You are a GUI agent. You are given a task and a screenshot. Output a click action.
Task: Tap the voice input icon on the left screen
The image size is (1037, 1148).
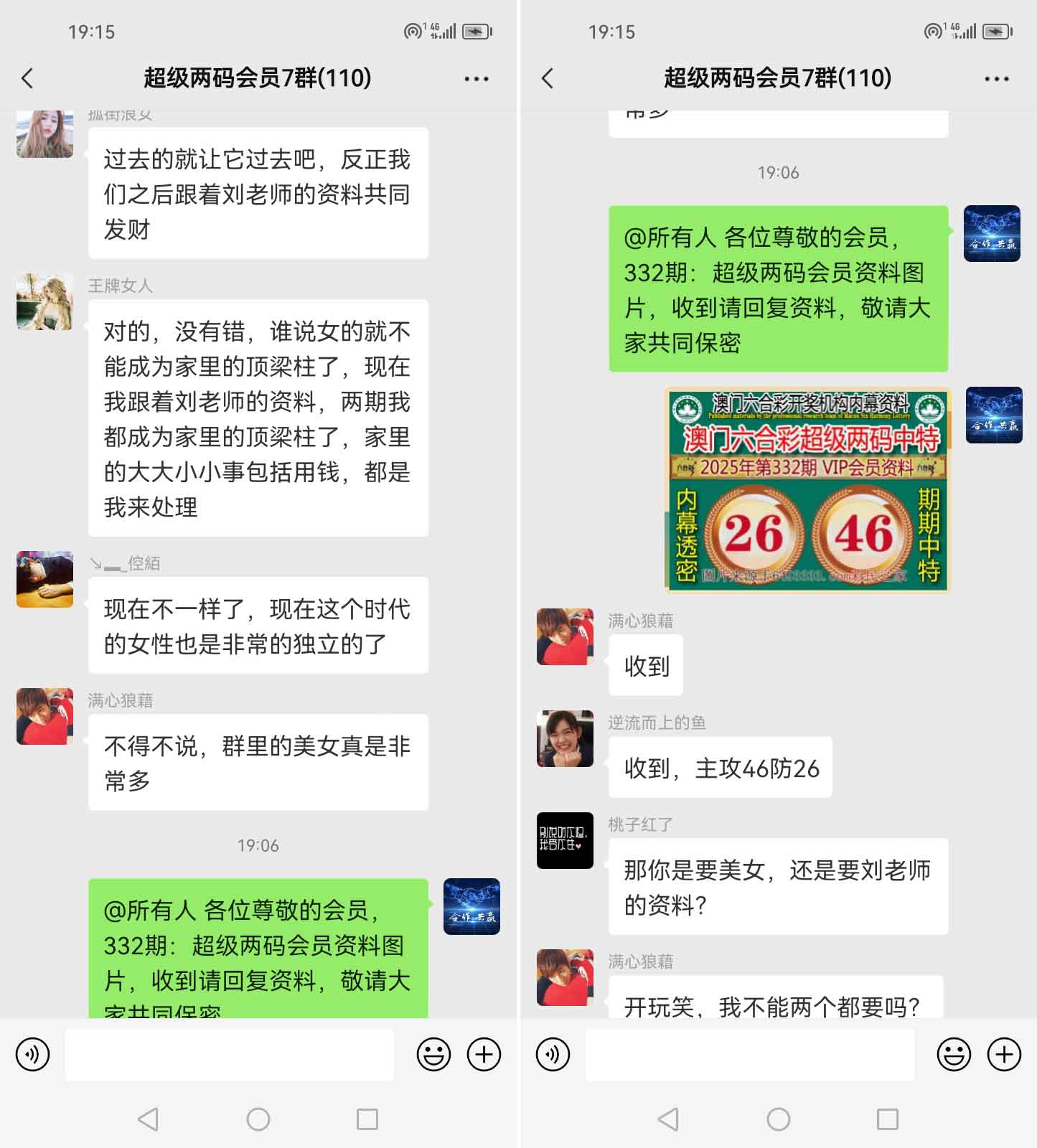tap(33, 1054)
